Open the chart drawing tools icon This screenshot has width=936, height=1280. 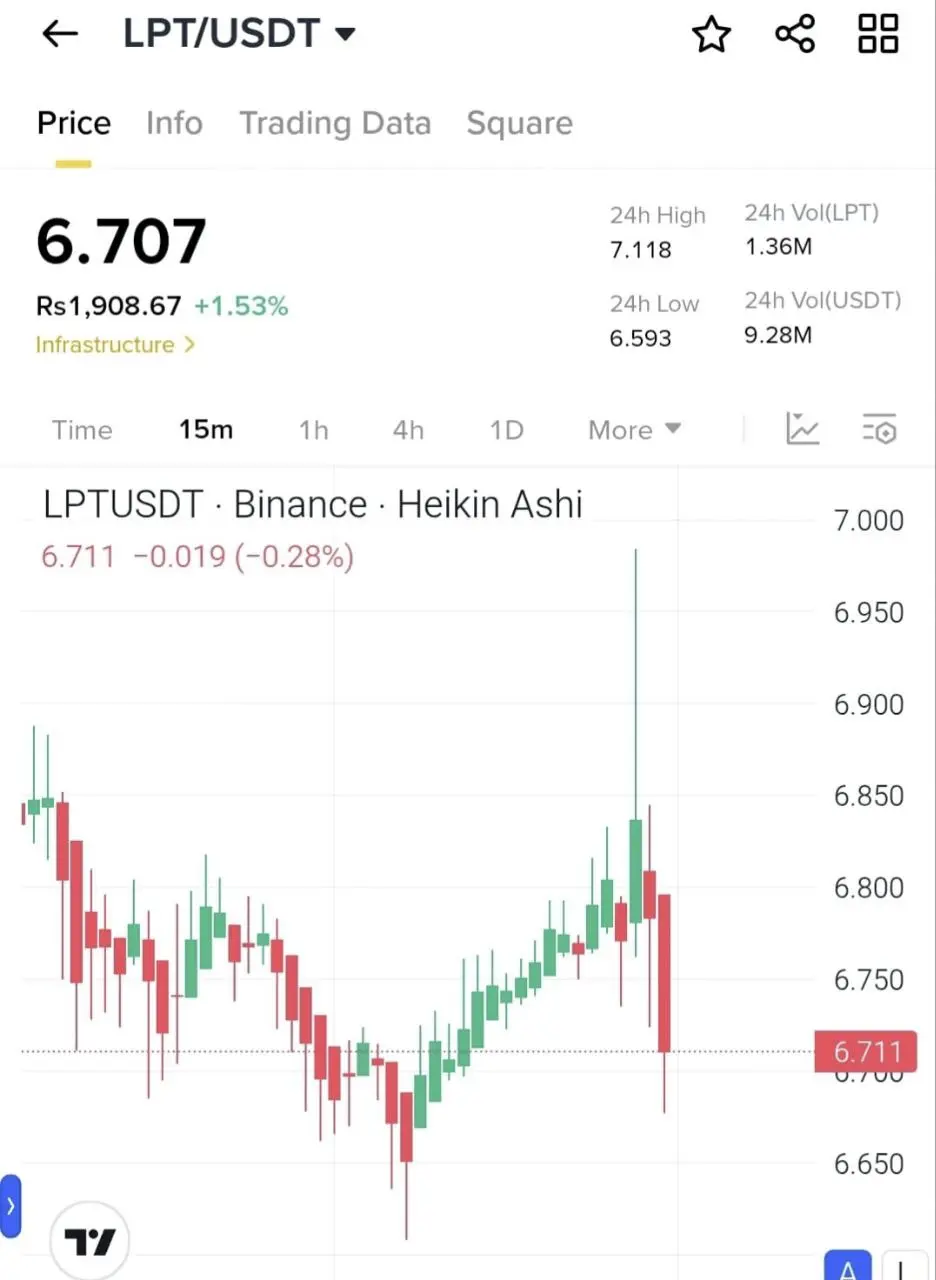click(802, 429)
